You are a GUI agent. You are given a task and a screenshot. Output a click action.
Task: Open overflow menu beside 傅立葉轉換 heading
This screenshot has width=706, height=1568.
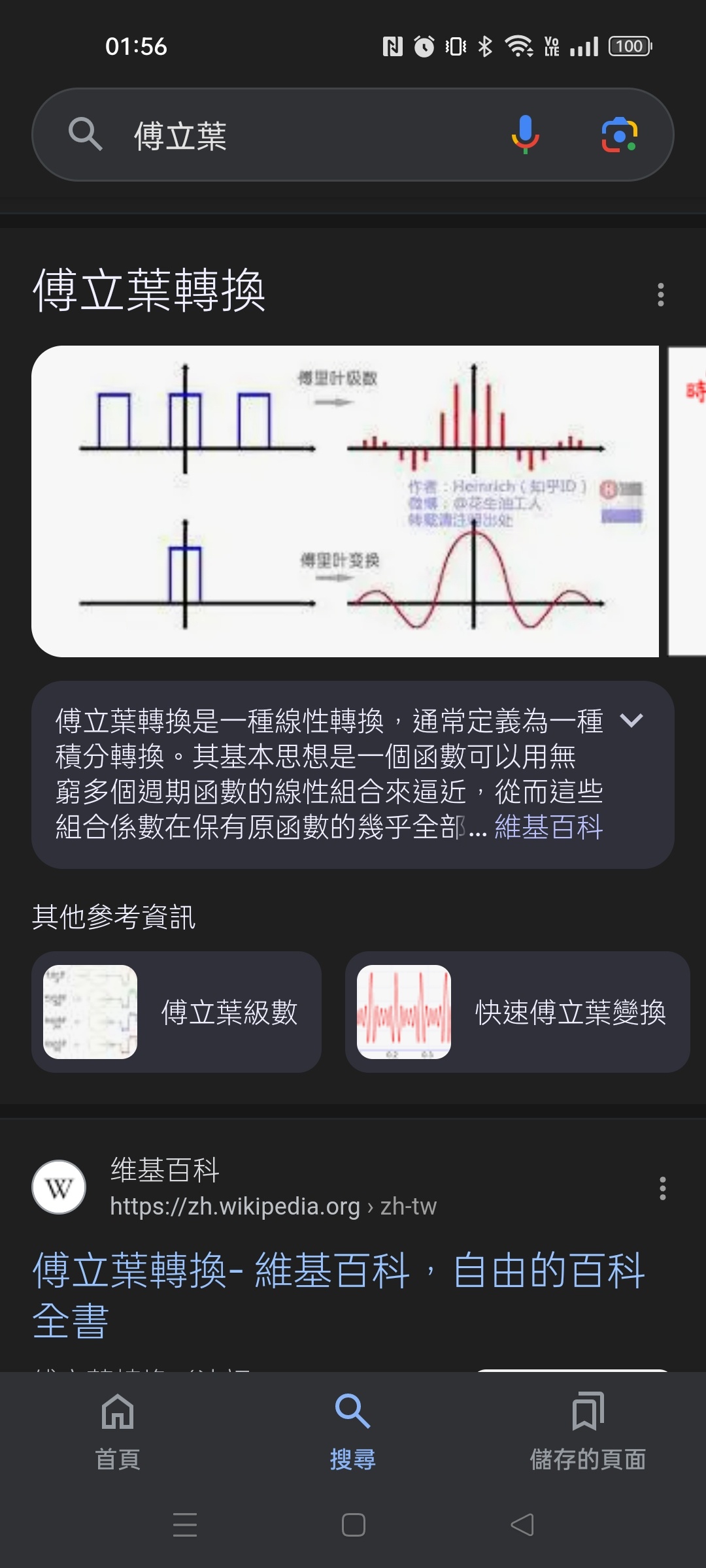(x=661, y=295)
